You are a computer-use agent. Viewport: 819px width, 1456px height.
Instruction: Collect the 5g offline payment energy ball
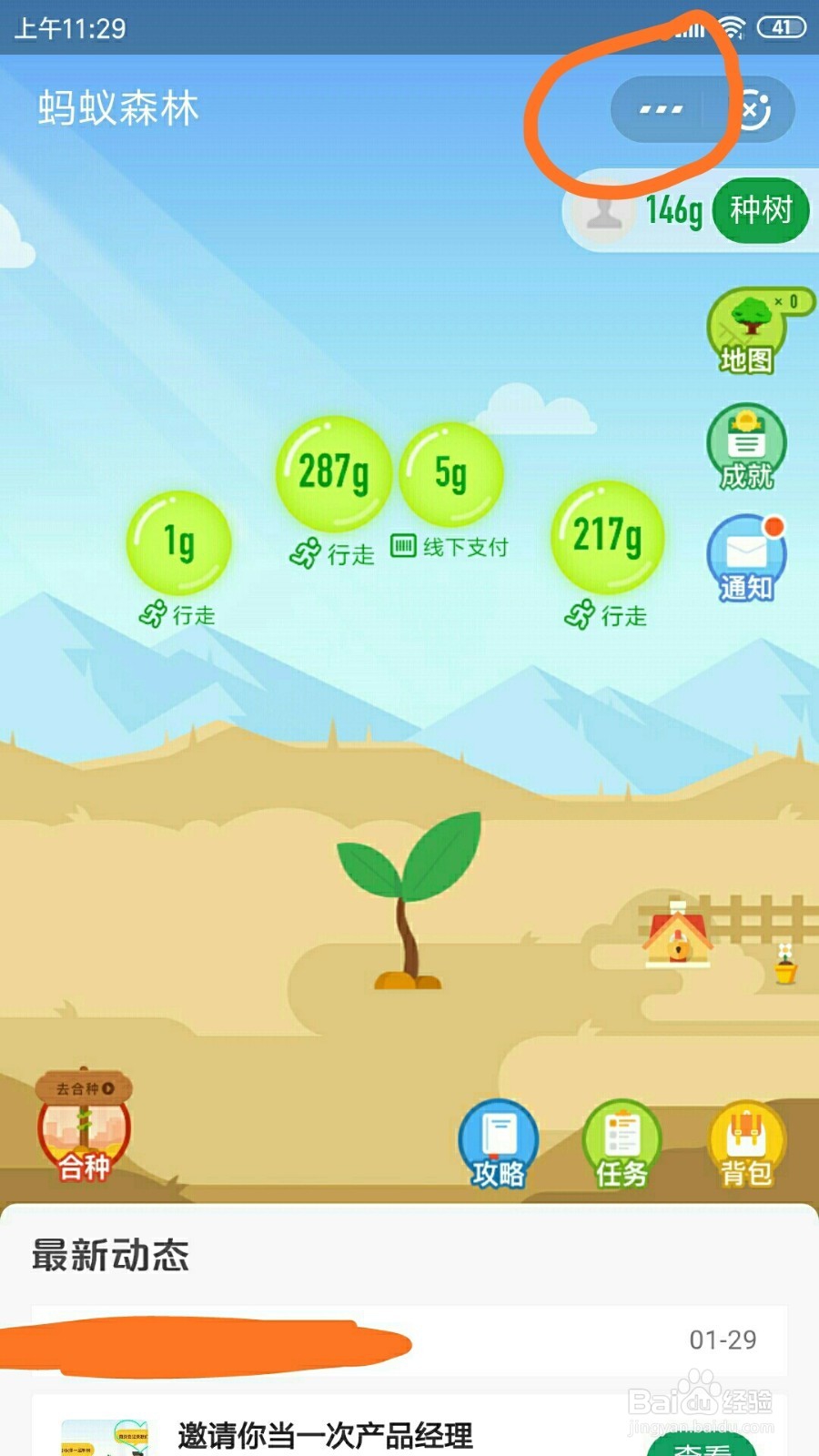pyautogui.click(x=450, y=473)
